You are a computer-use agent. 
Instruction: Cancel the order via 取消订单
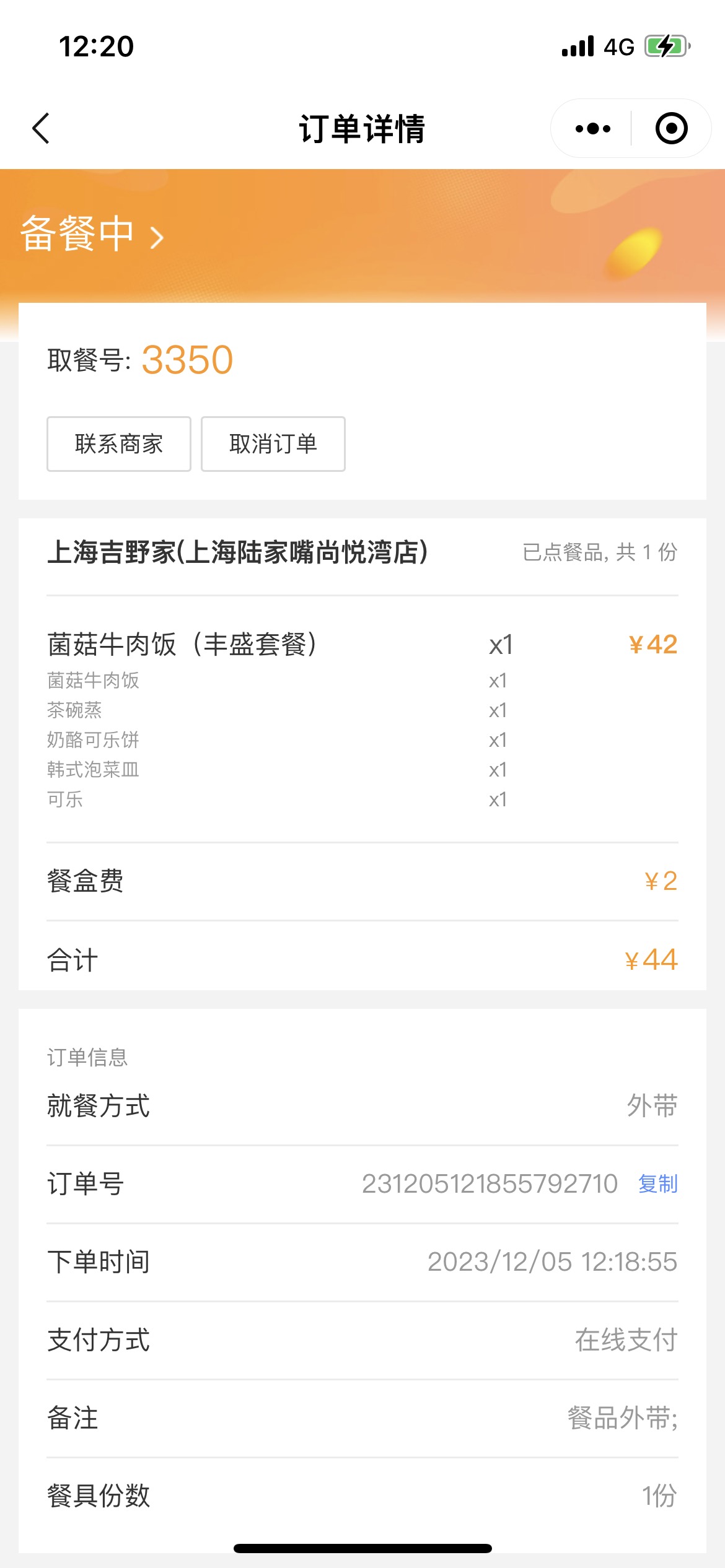[273, 444]
